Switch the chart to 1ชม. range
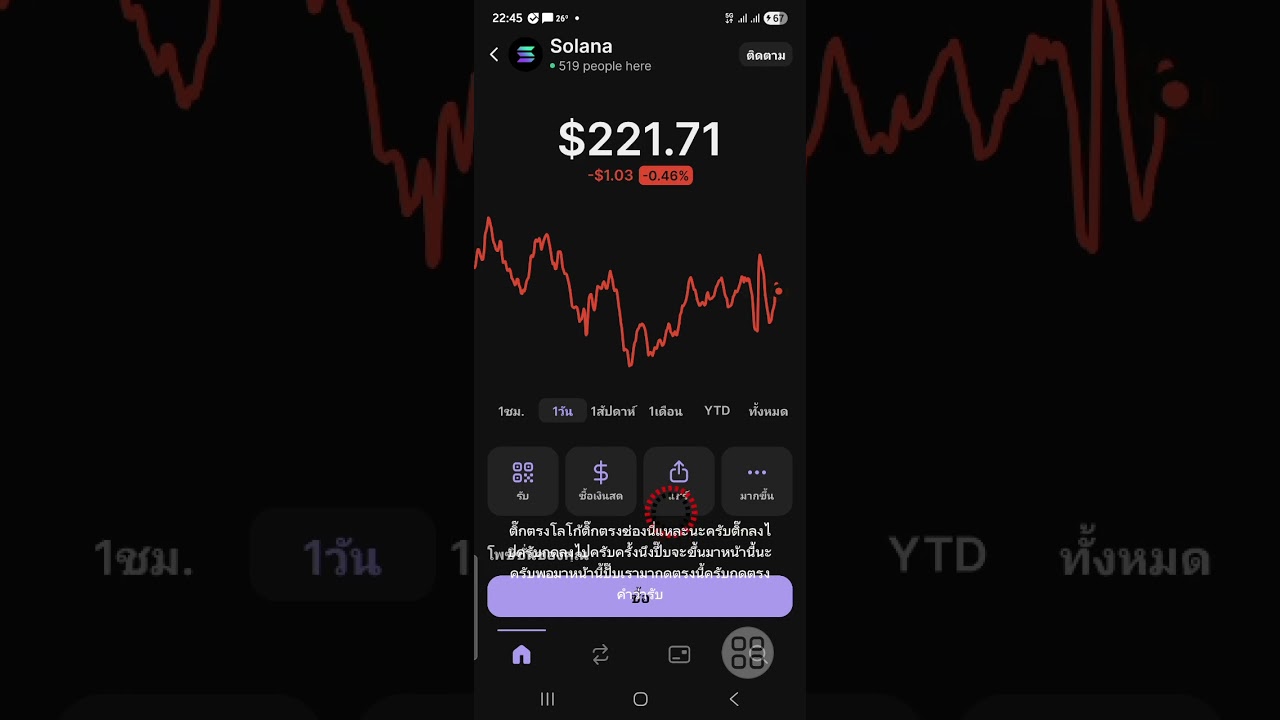The image size is (1280, 720). 511,411
